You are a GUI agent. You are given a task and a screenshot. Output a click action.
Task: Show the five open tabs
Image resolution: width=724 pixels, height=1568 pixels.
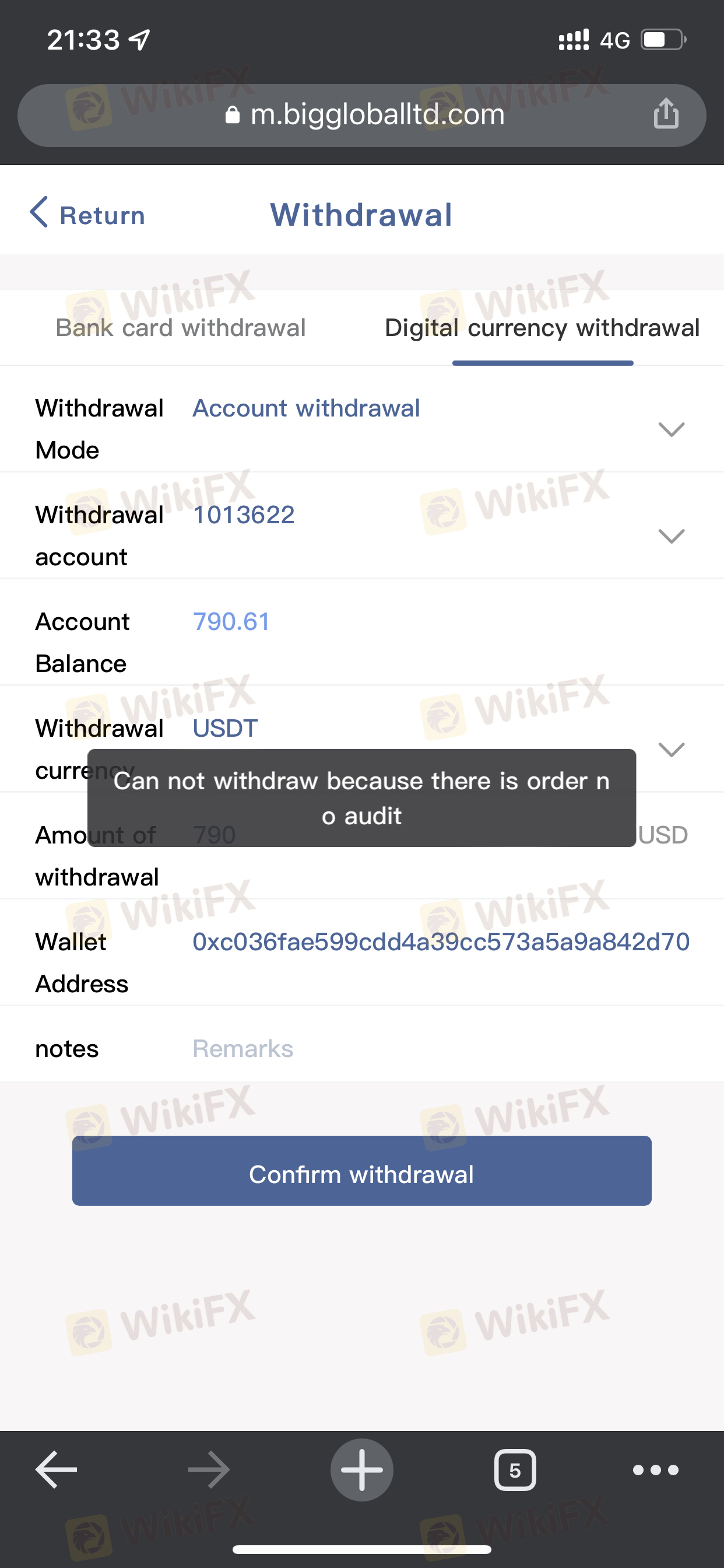click(515, 1469)
